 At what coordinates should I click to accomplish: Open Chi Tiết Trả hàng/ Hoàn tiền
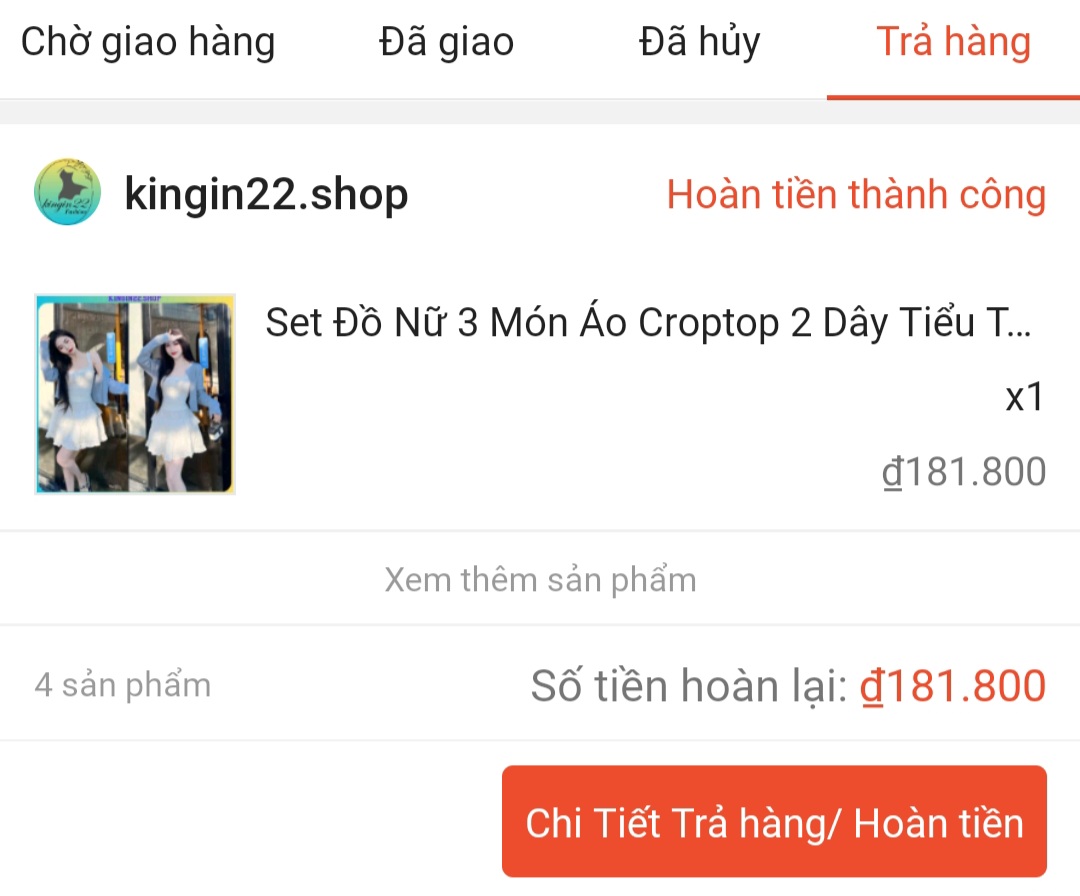point(774,822)
